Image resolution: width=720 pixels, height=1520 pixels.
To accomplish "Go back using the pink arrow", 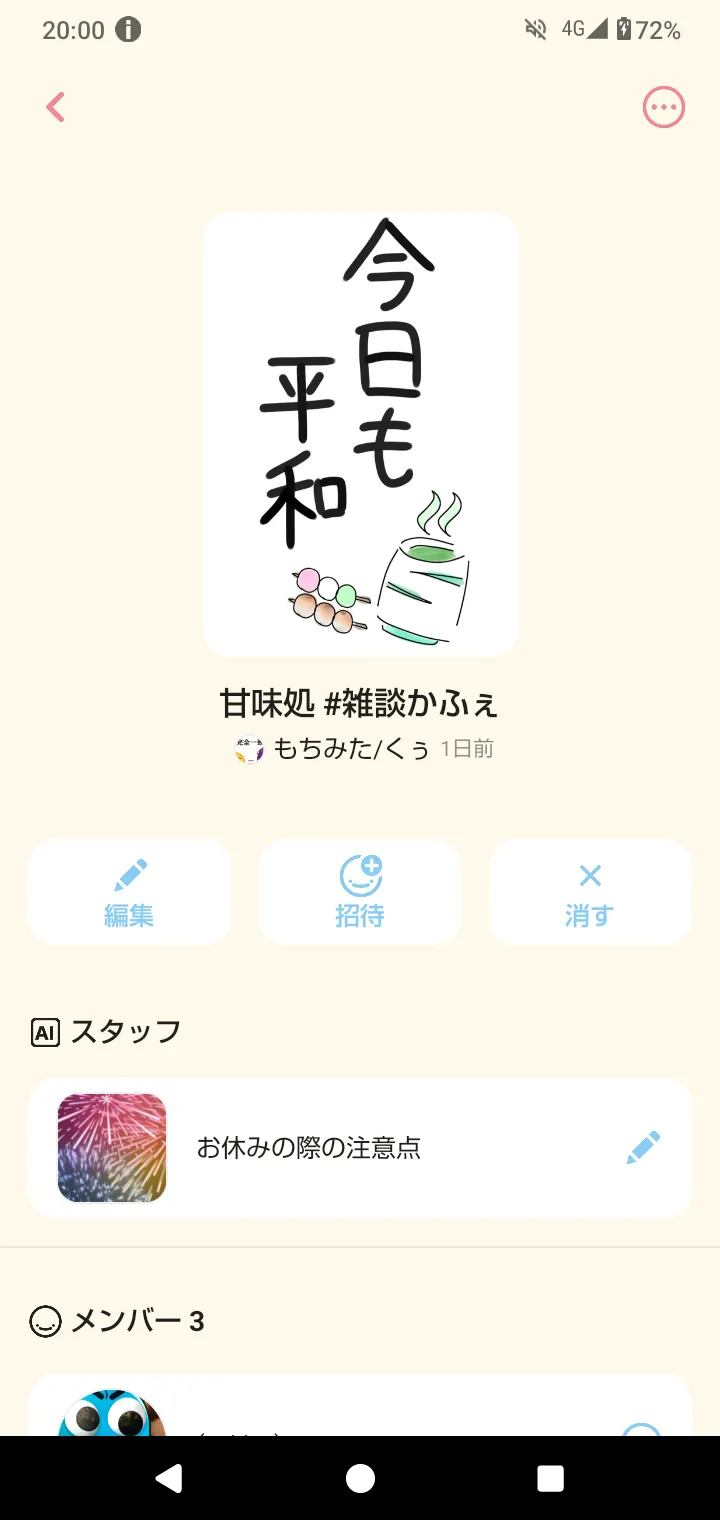I will (x=56, y=107).
